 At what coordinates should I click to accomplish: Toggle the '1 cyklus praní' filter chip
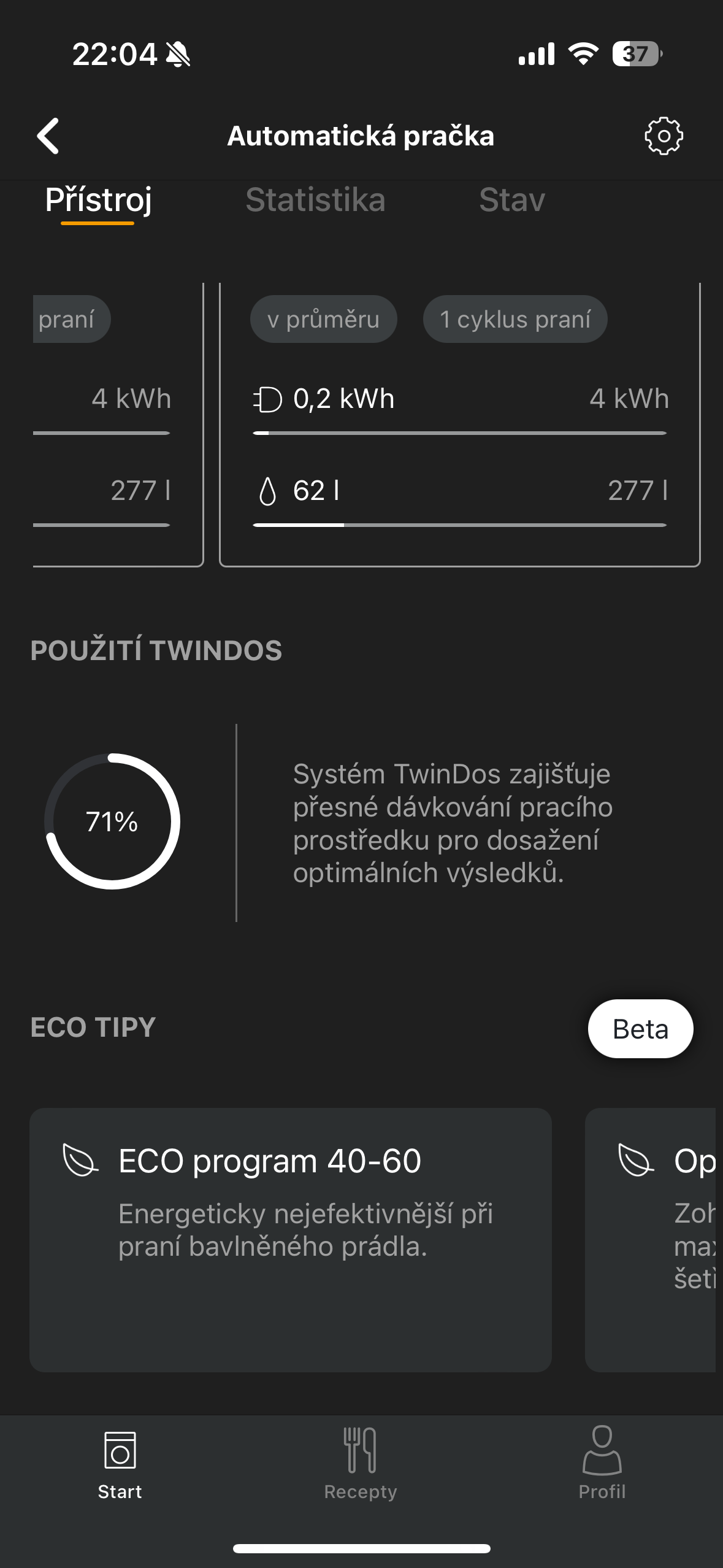pos(515,318)
